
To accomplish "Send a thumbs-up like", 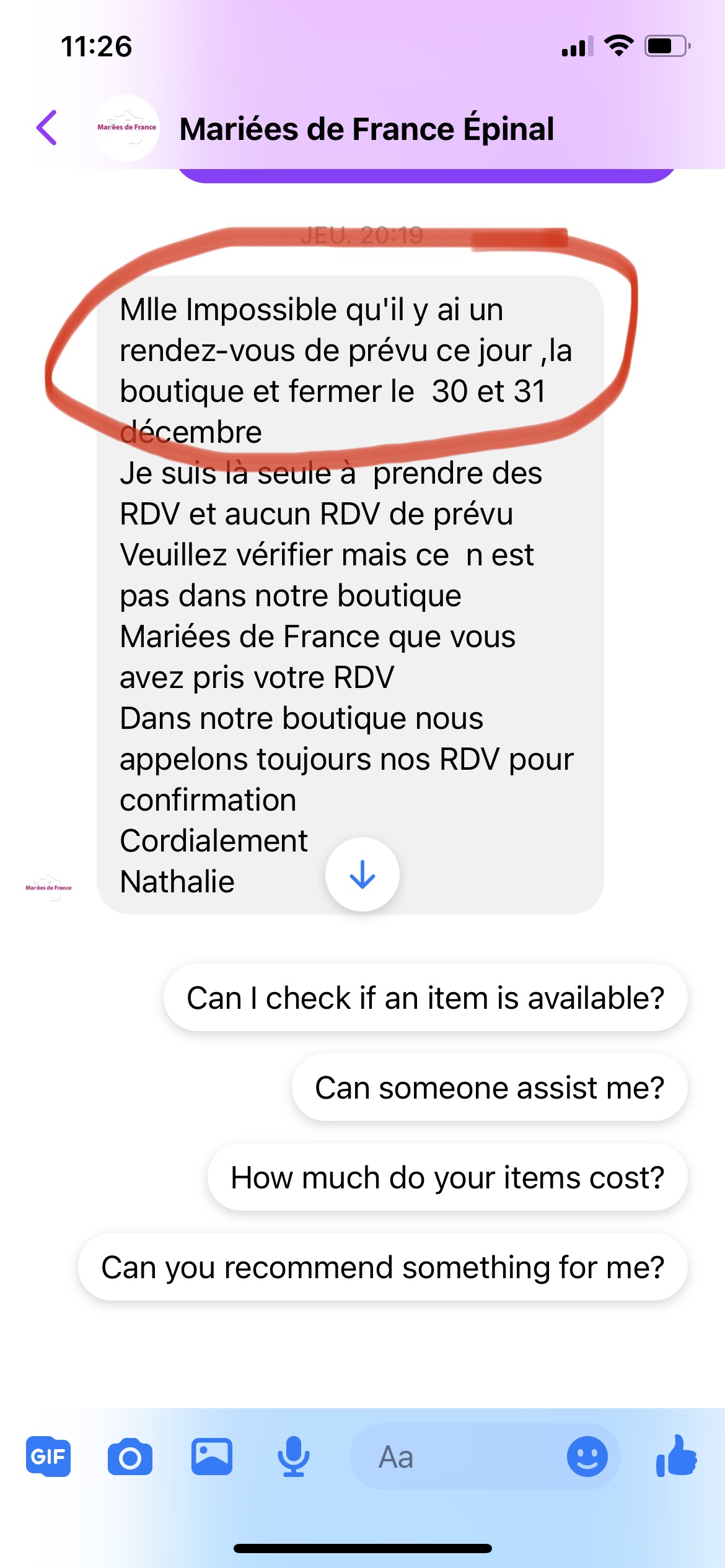I will 677,1457.
